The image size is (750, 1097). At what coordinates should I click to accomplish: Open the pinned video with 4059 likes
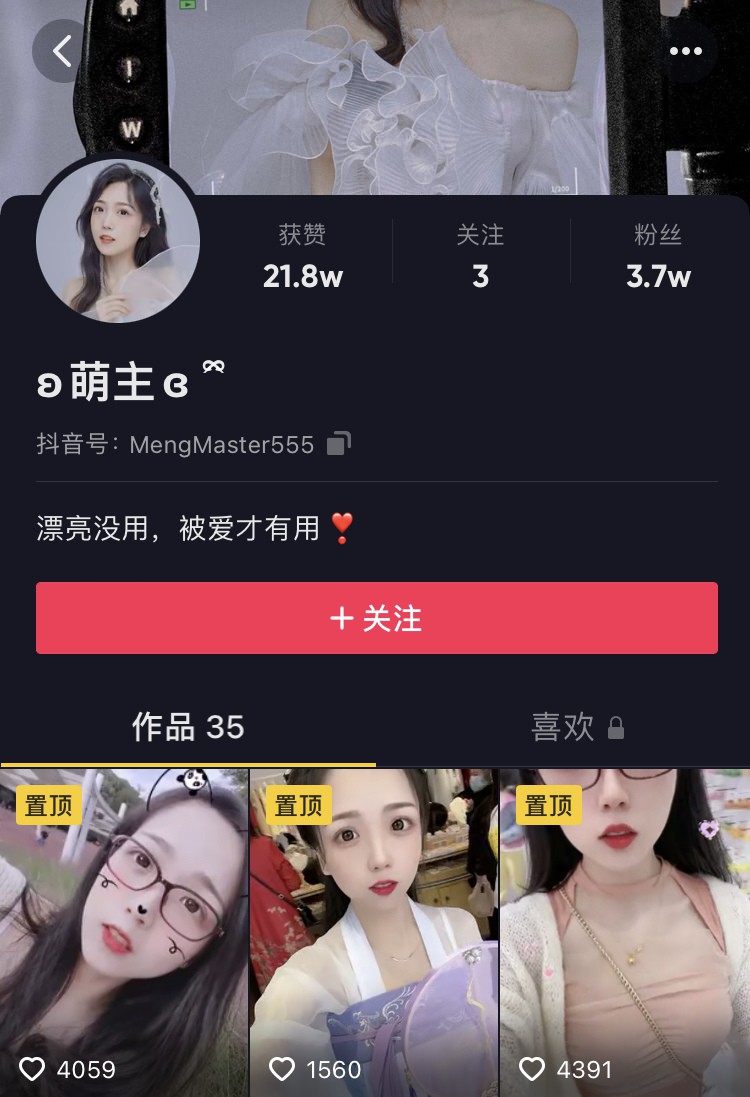pos(123,930)
